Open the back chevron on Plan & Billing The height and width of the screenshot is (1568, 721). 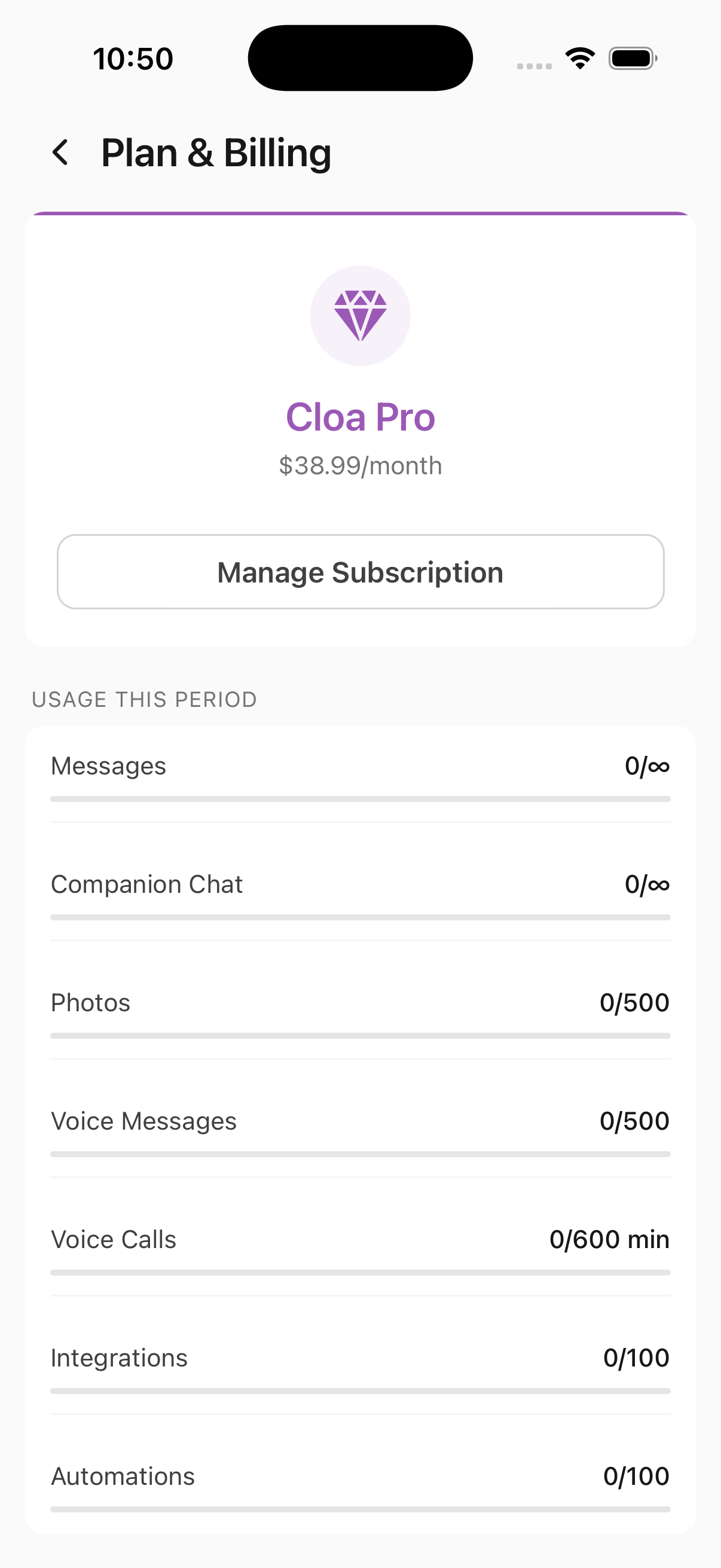(x=61, y=151)
